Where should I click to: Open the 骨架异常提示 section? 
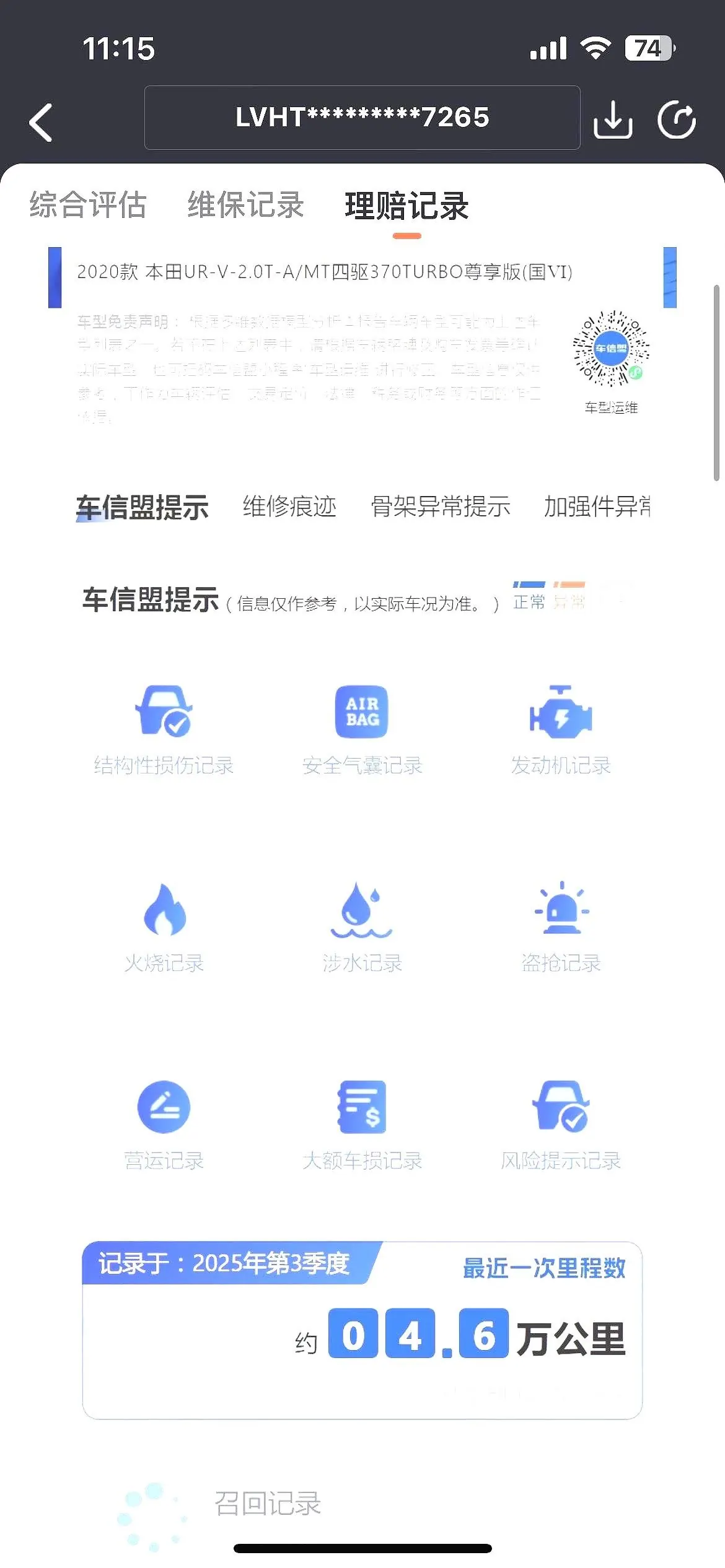click(440, 507)
